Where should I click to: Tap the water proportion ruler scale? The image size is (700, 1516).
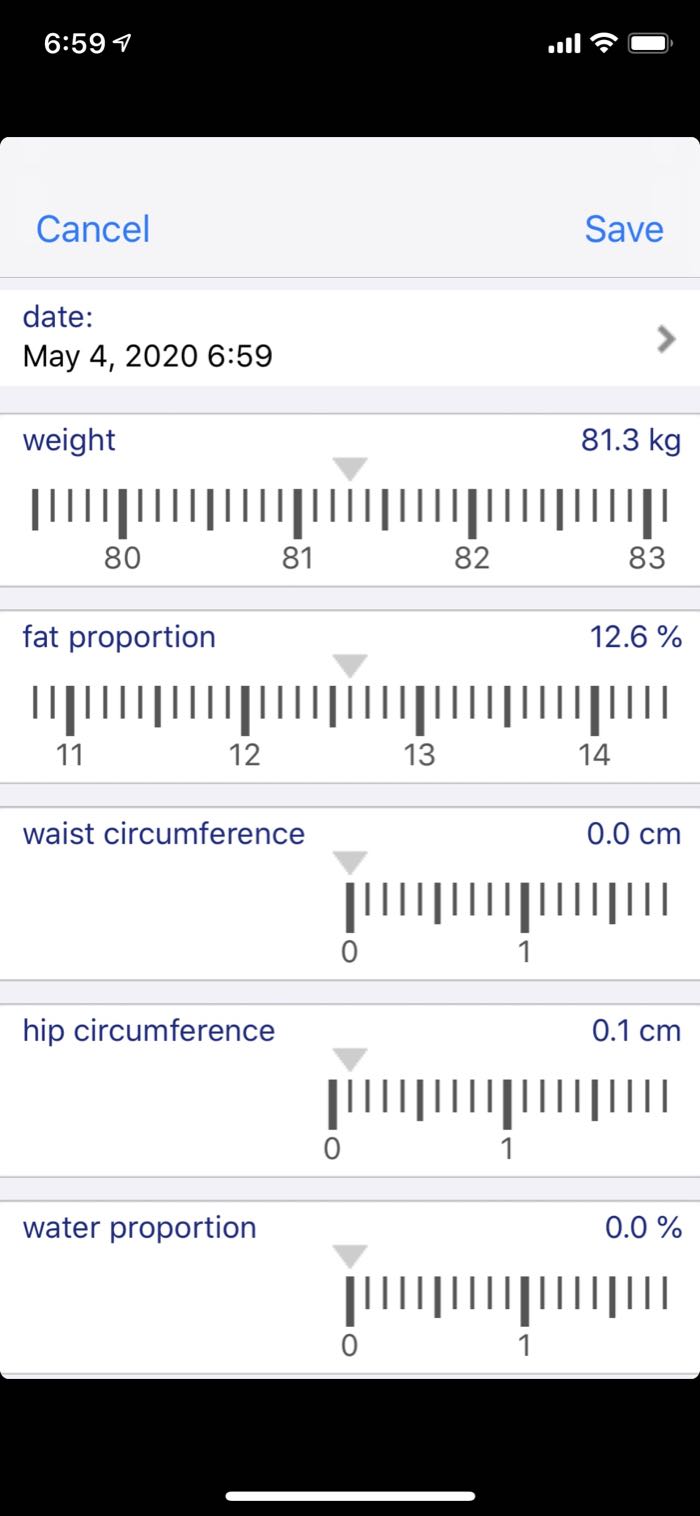pos(506,1298)
